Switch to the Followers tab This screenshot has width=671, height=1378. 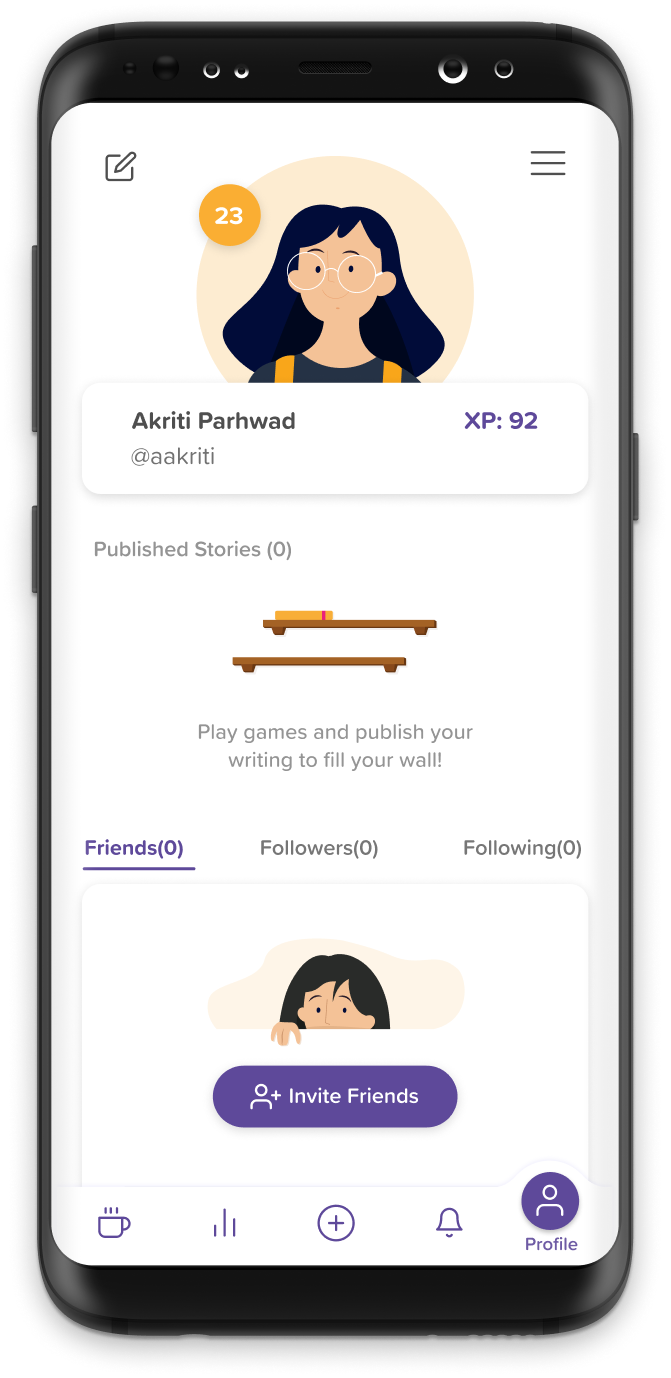click(319, 848)
